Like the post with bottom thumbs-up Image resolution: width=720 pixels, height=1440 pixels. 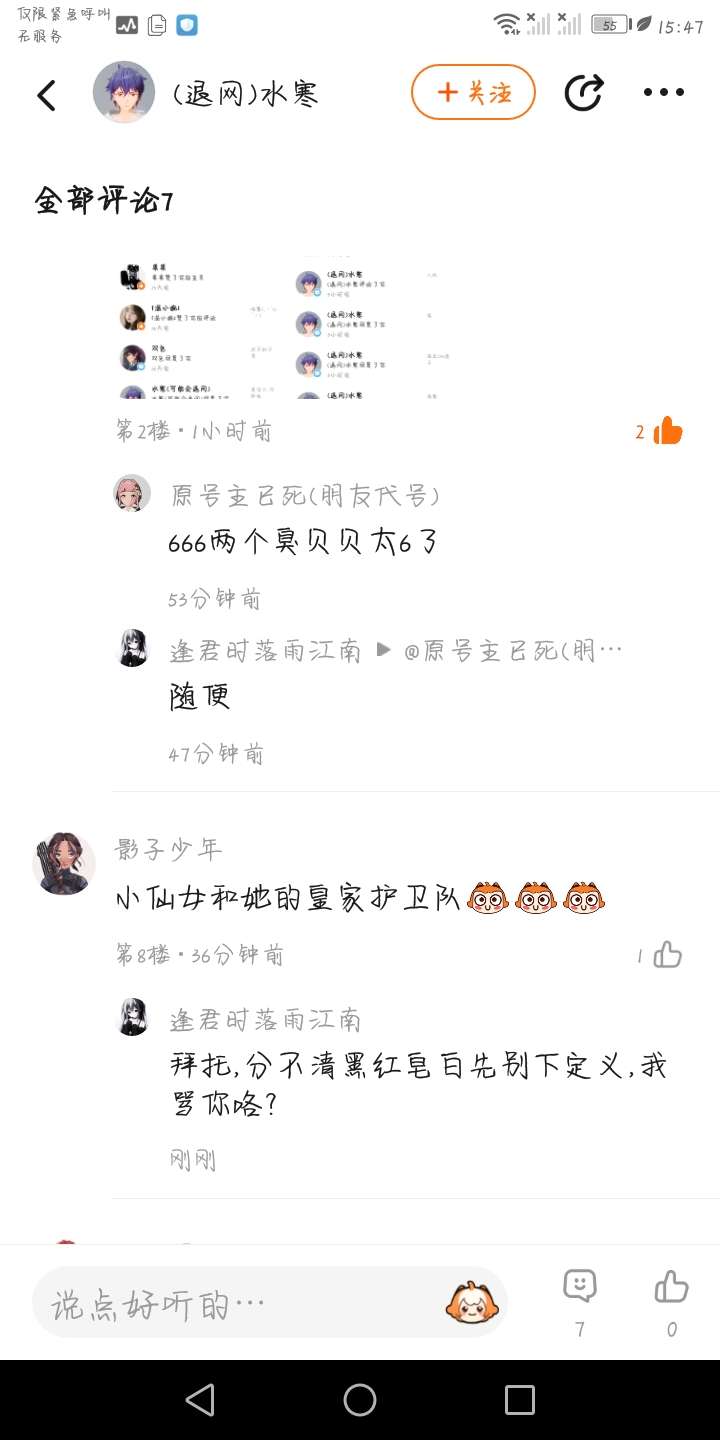point(671,1287)
